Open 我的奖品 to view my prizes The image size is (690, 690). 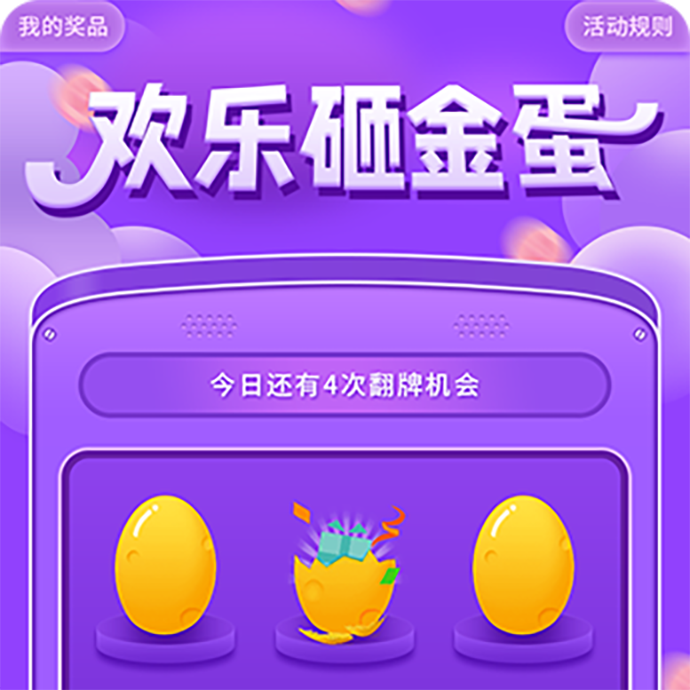62,27
